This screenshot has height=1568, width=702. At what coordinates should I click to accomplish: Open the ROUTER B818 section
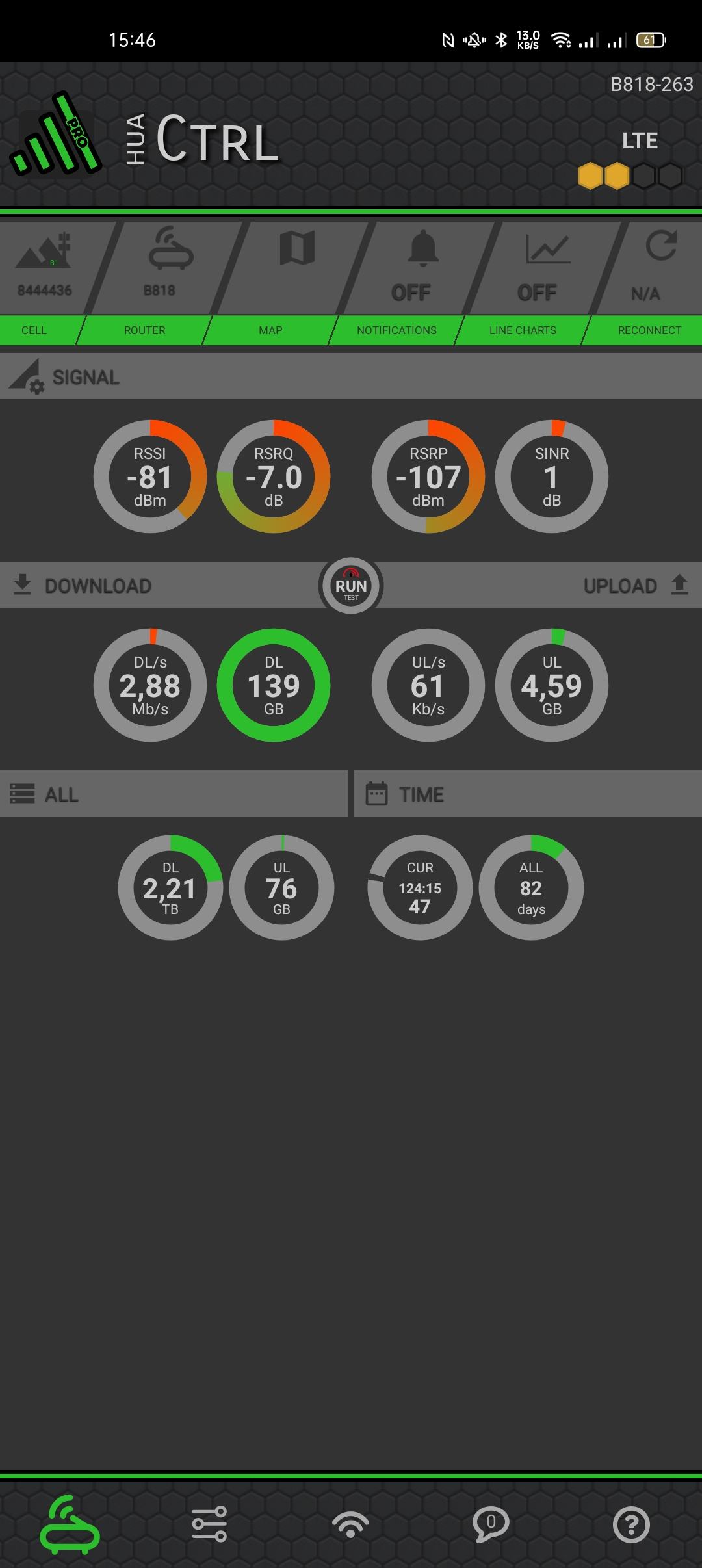[159, 283]
